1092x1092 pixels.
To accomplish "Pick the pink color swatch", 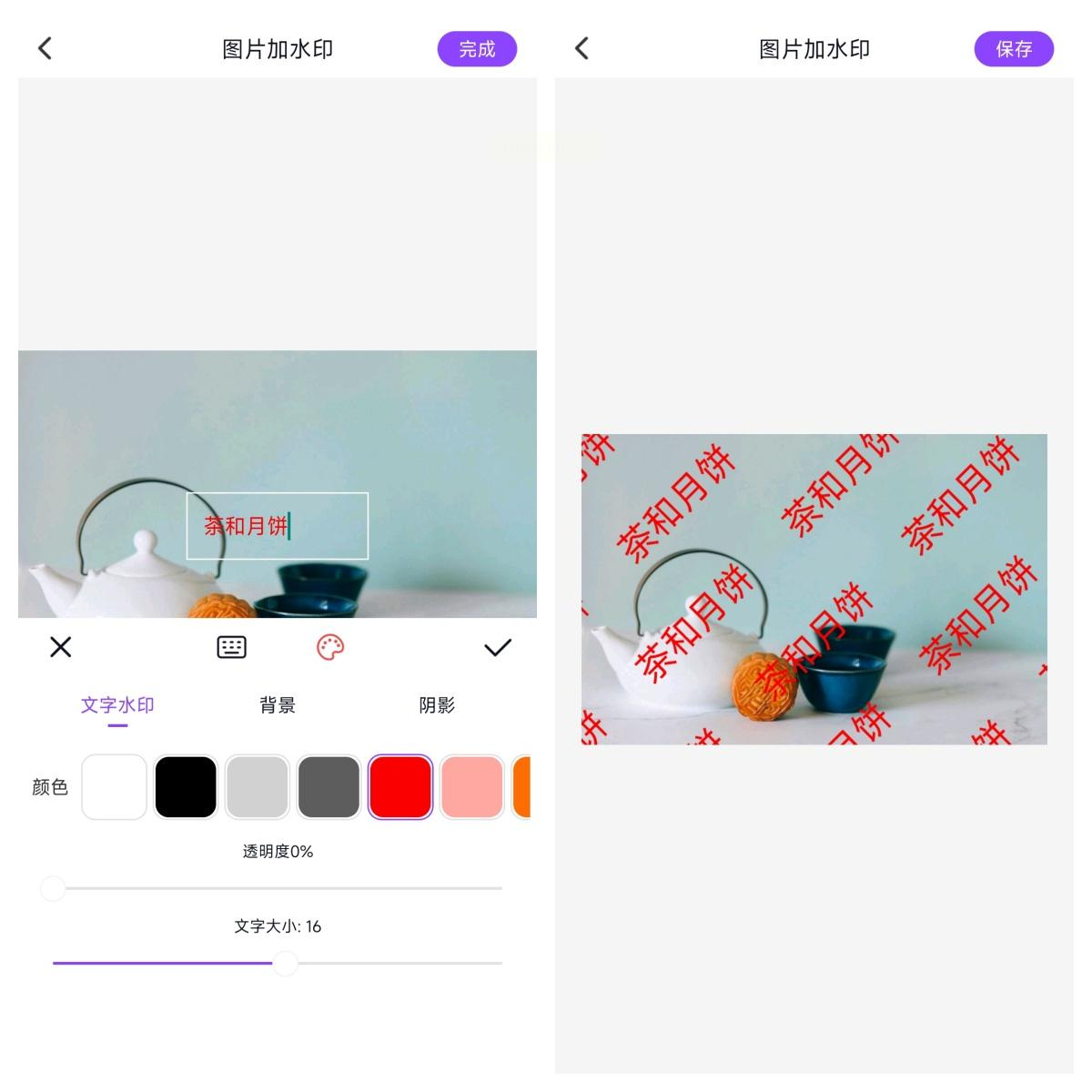I will pyautogui.click(x=471, y=787).
